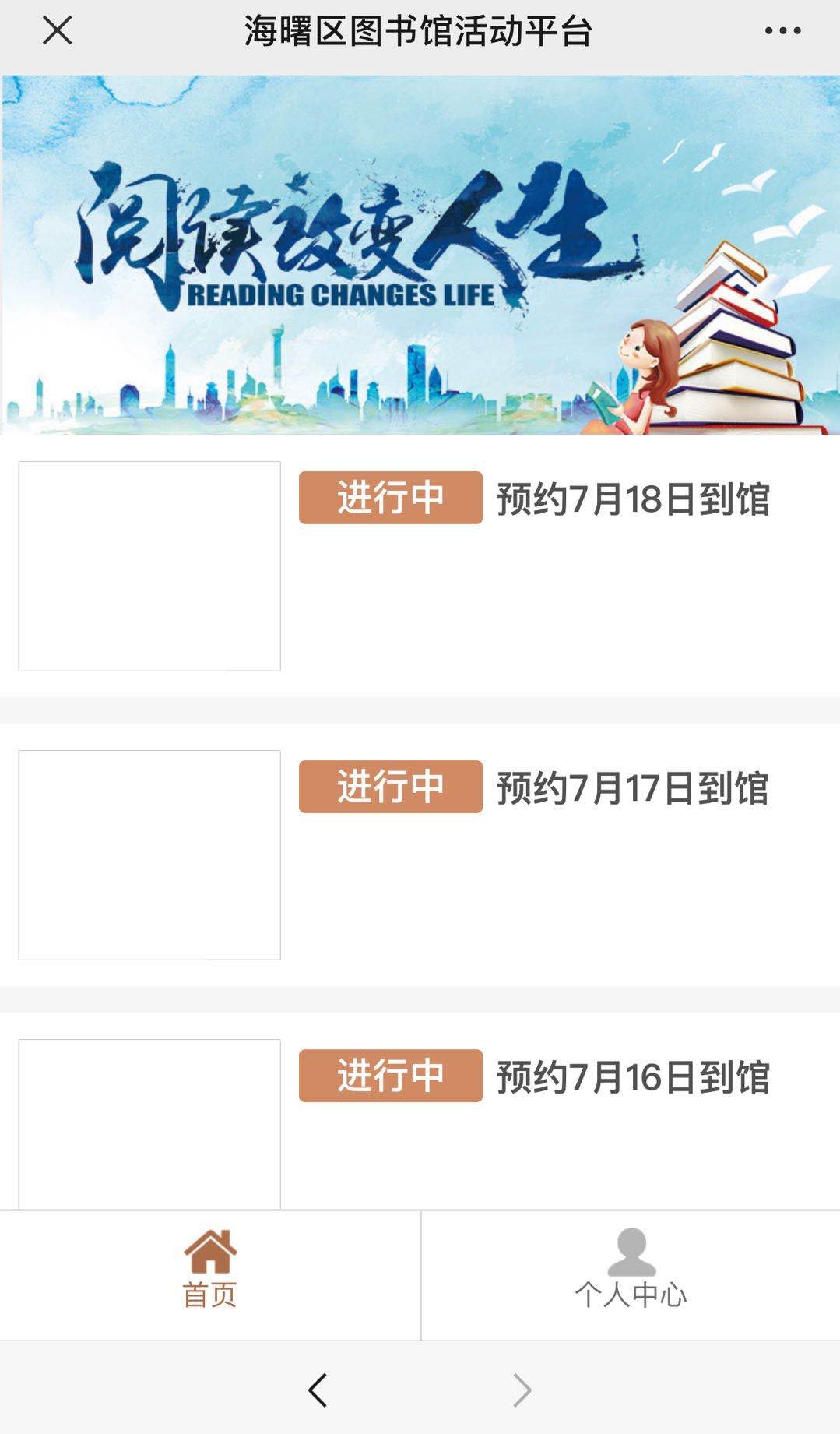Image resolution: width=840 pixels, height=1434 pixels.
Task: Open the 预约7月16日到馆 activity
Action: [632, 1076]
